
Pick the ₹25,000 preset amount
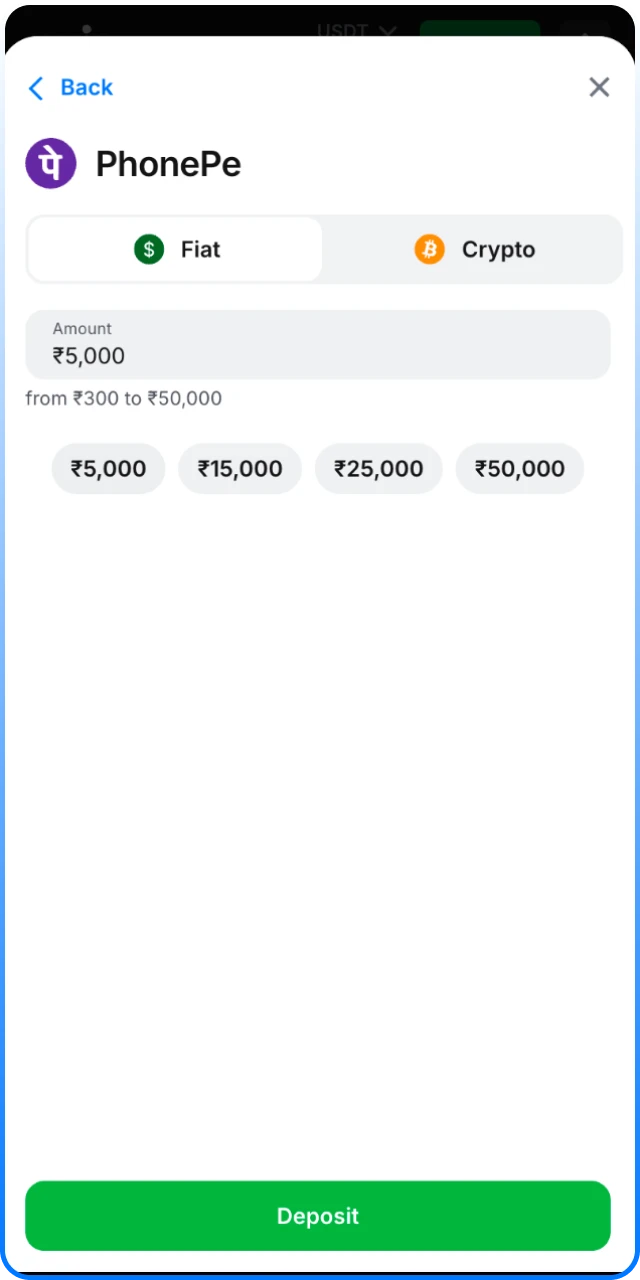click(378, 468)
